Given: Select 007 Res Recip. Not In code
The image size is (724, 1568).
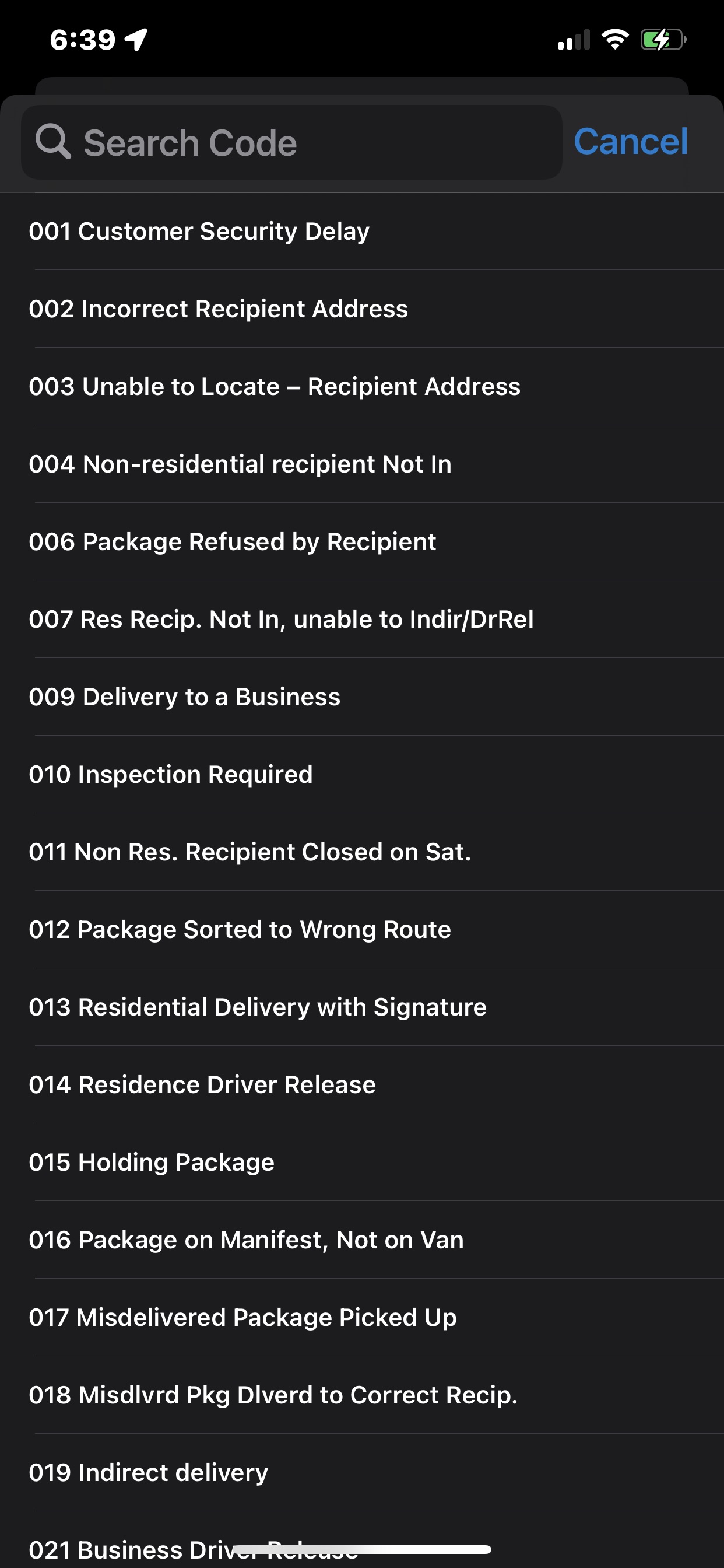Looking at the screenshot, I should 281,619.
